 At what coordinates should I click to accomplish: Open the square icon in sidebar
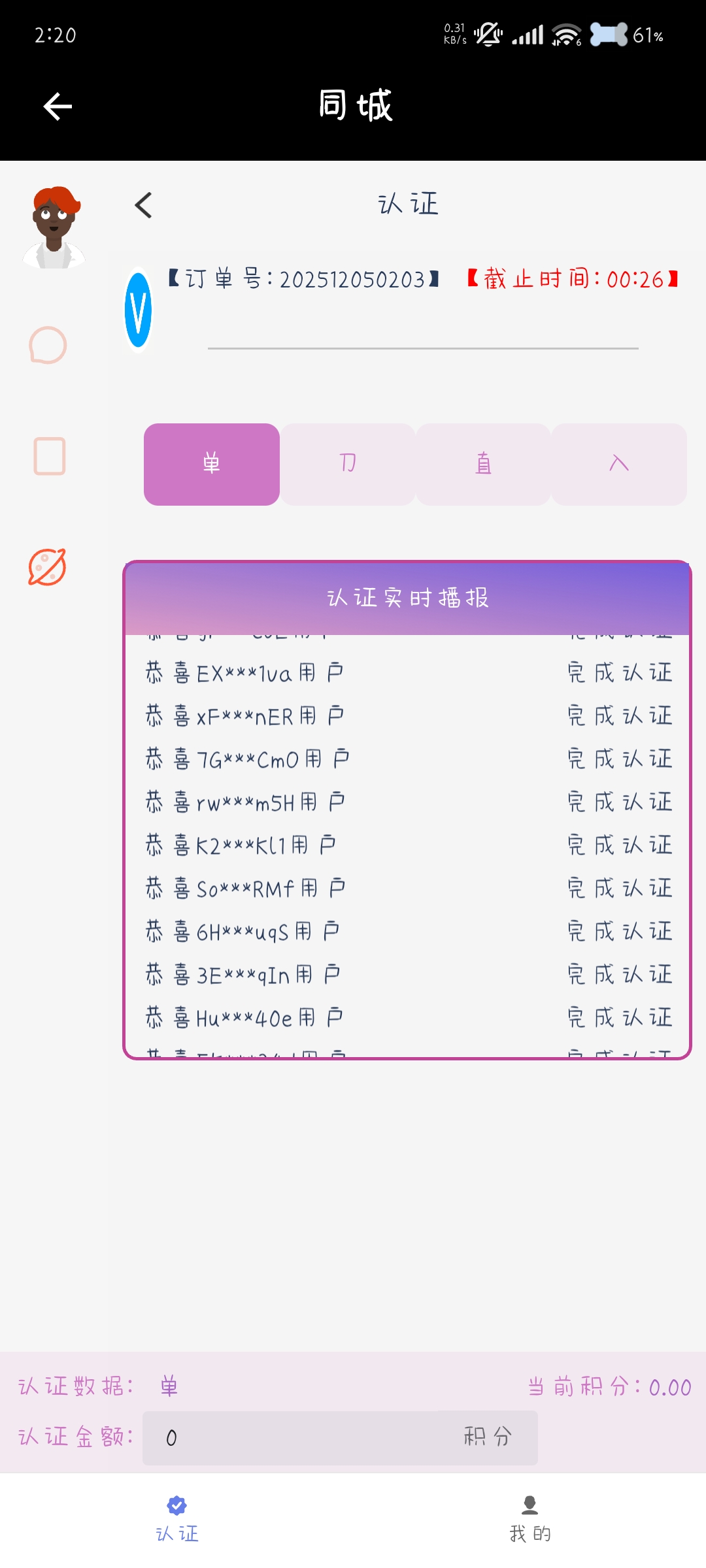[x=49, y=456]
